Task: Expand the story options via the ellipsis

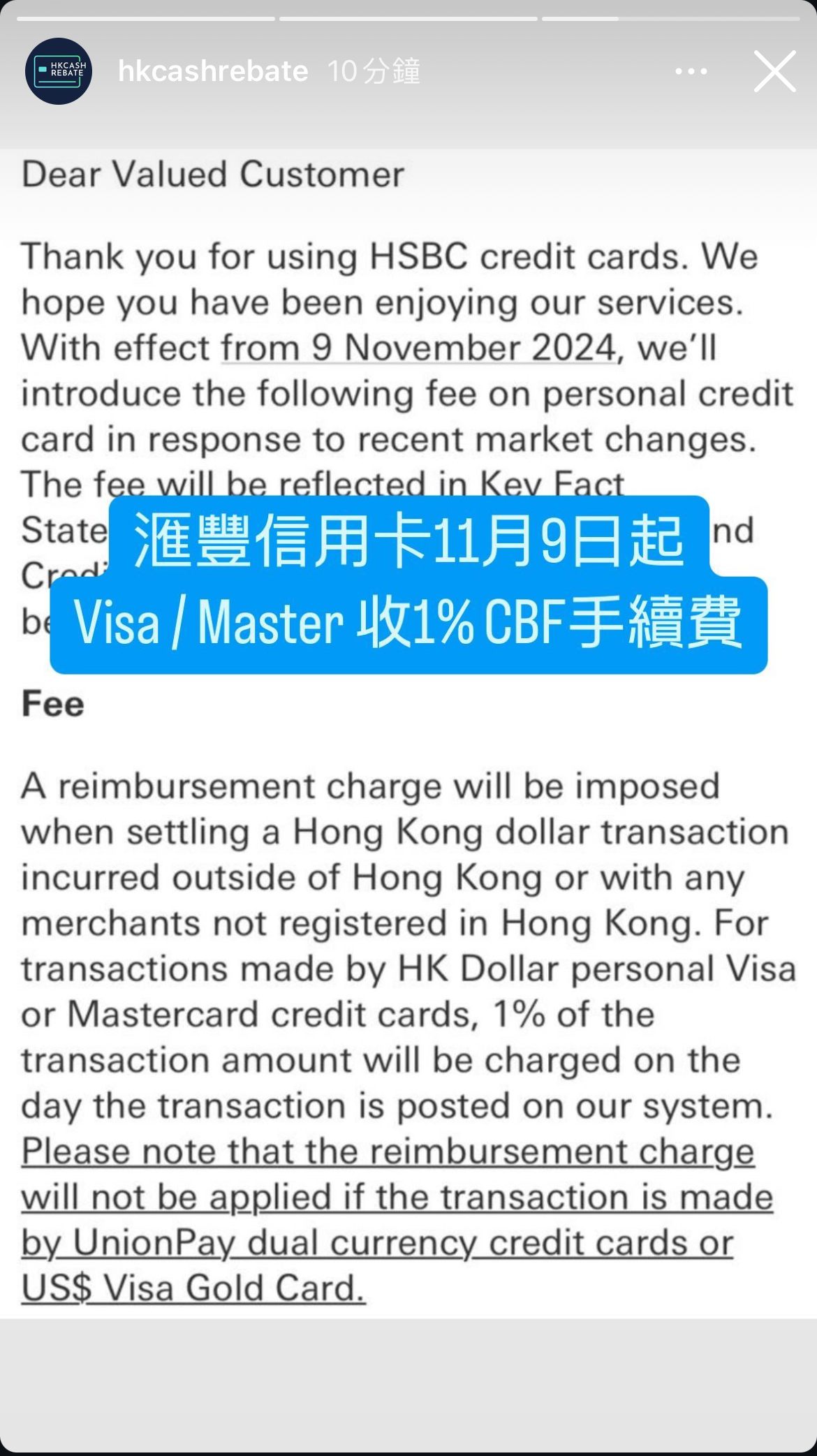Action: (x=691, y=71)
